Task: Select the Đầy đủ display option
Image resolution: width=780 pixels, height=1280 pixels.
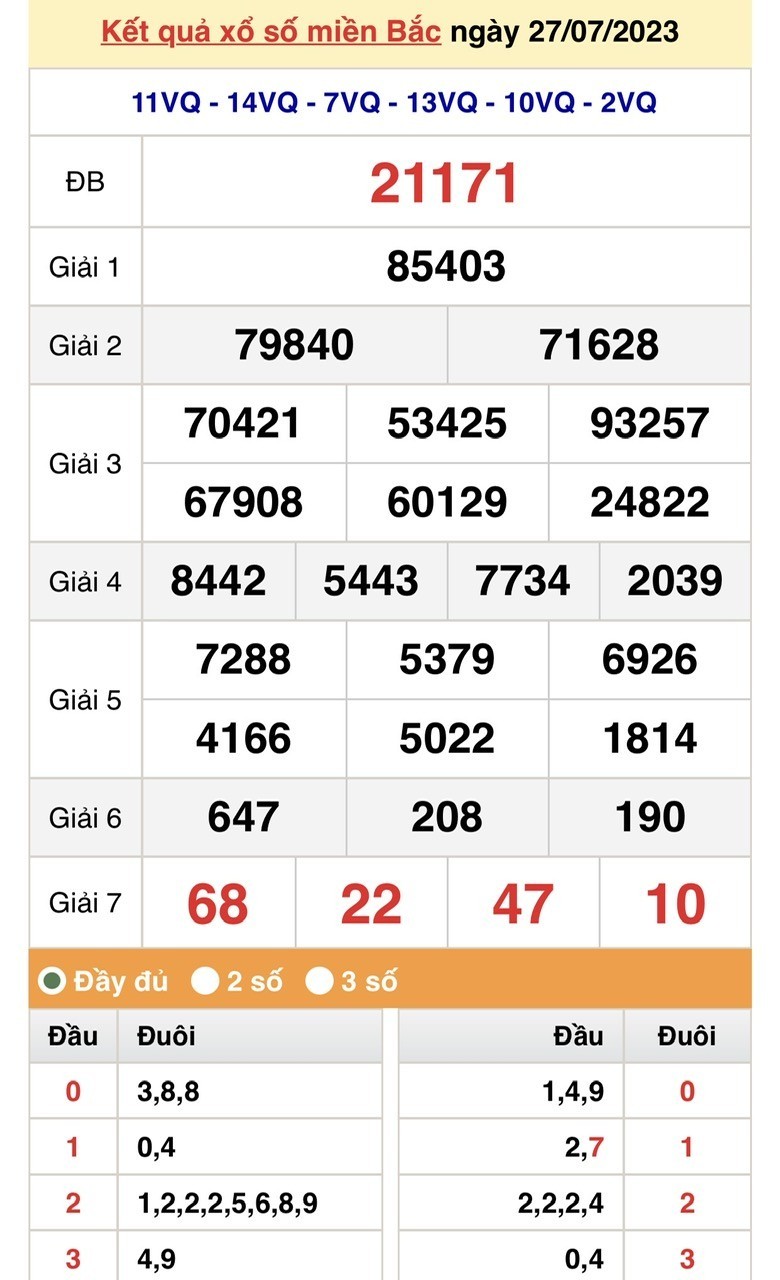Action: [x=52, y=981]
